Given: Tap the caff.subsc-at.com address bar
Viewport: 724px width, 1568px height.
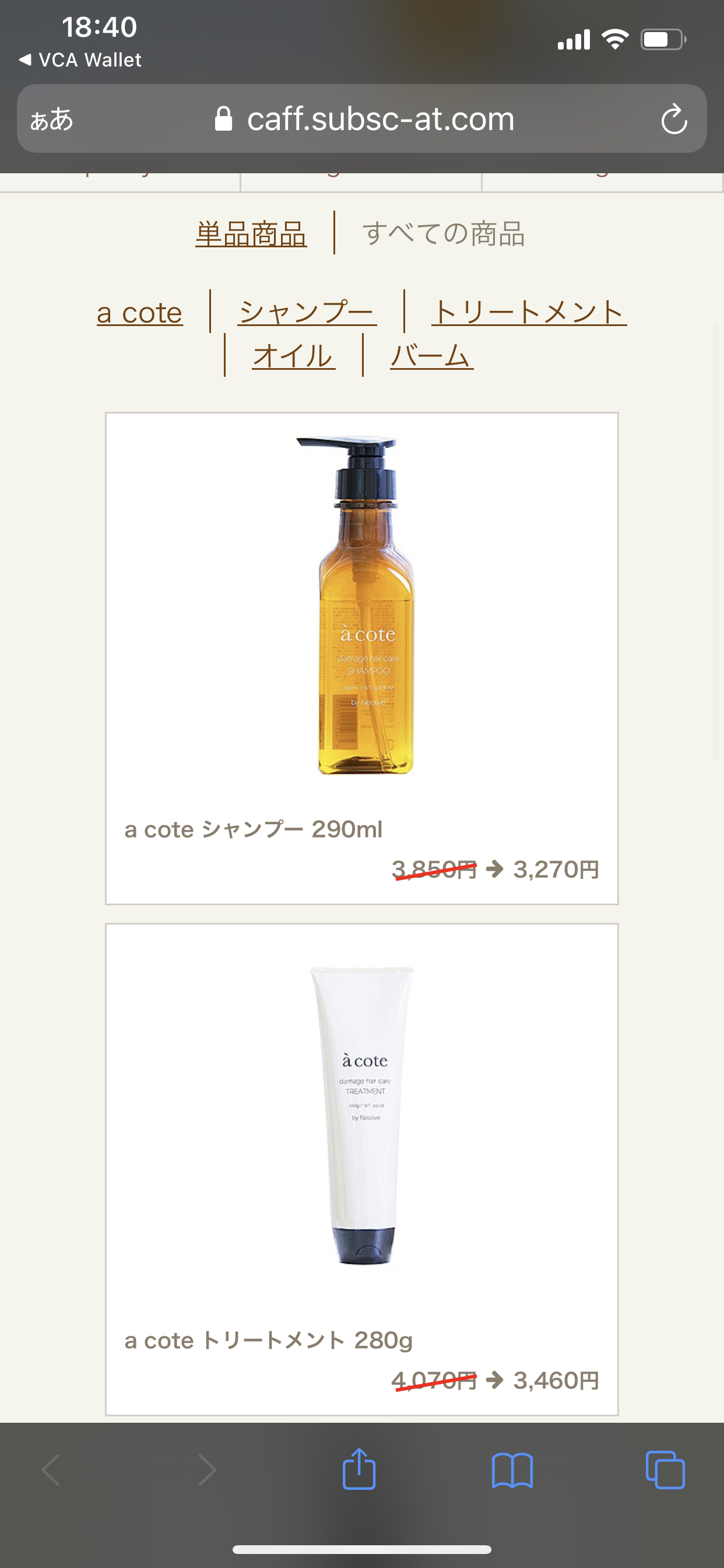Looking at the screenshot, I should pos(380,120).
